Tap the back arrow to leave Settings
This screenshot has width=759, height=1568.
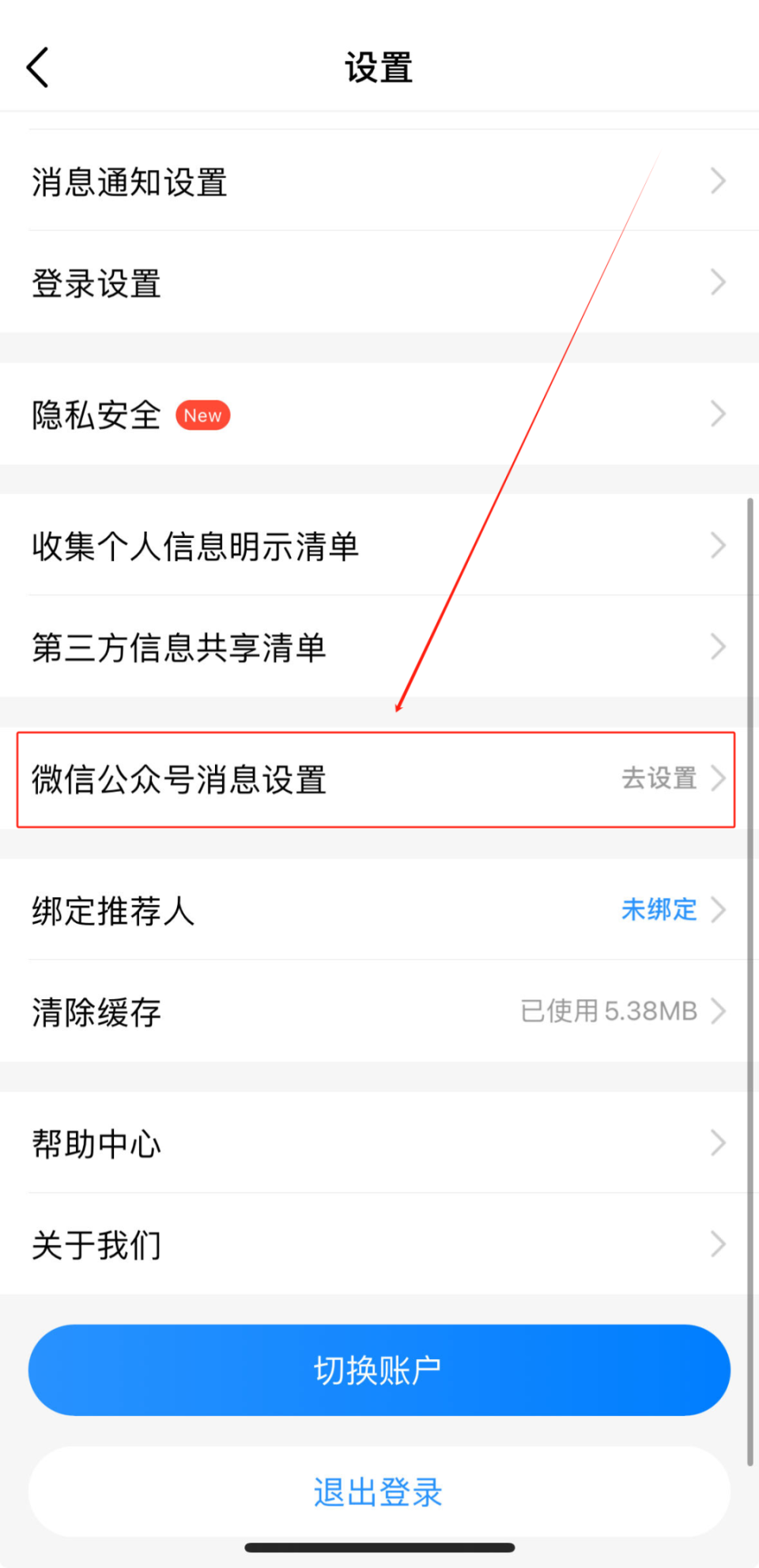tap(38, 67)
